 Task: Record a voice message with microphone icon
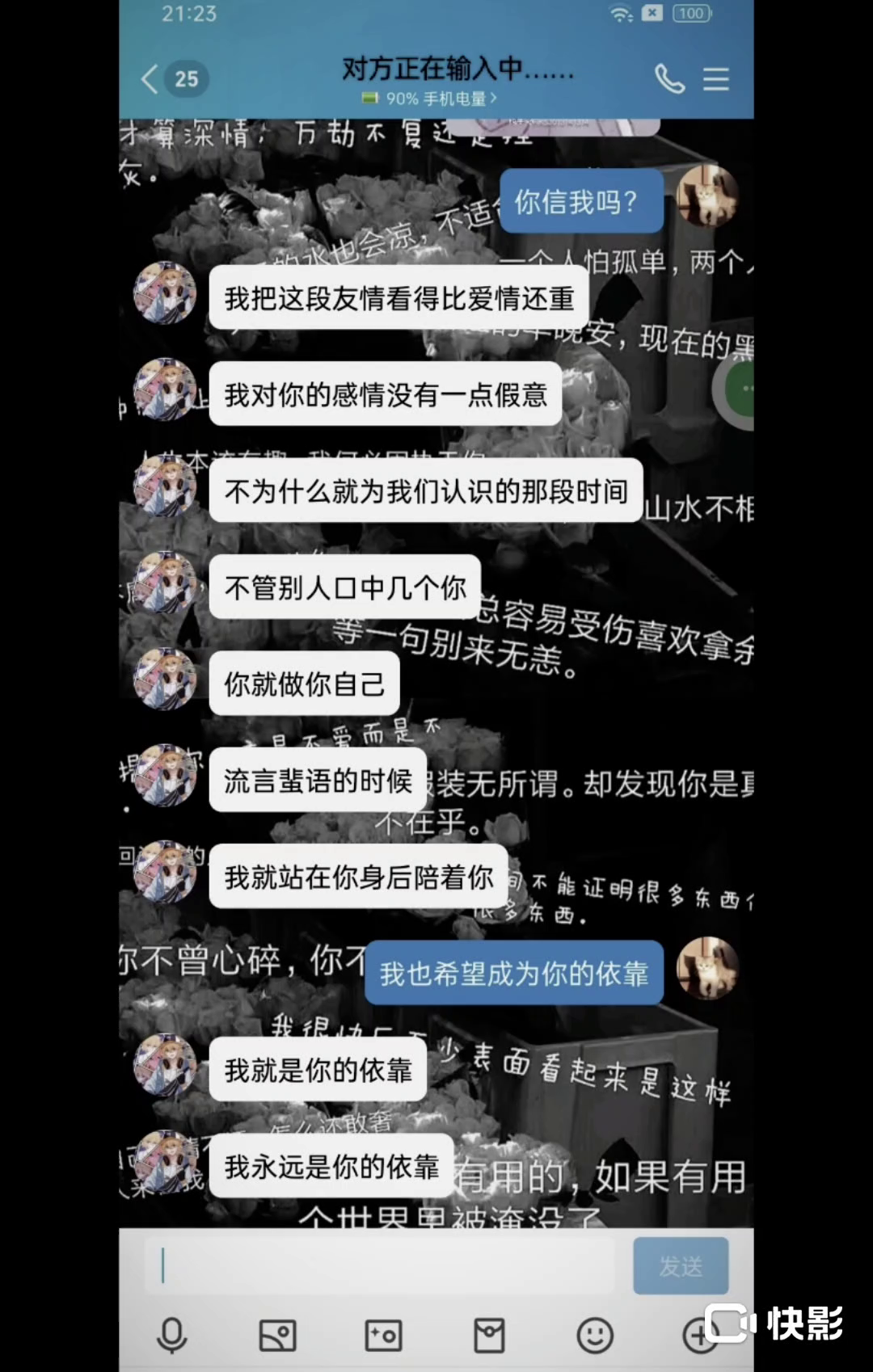pos(171,1335)
